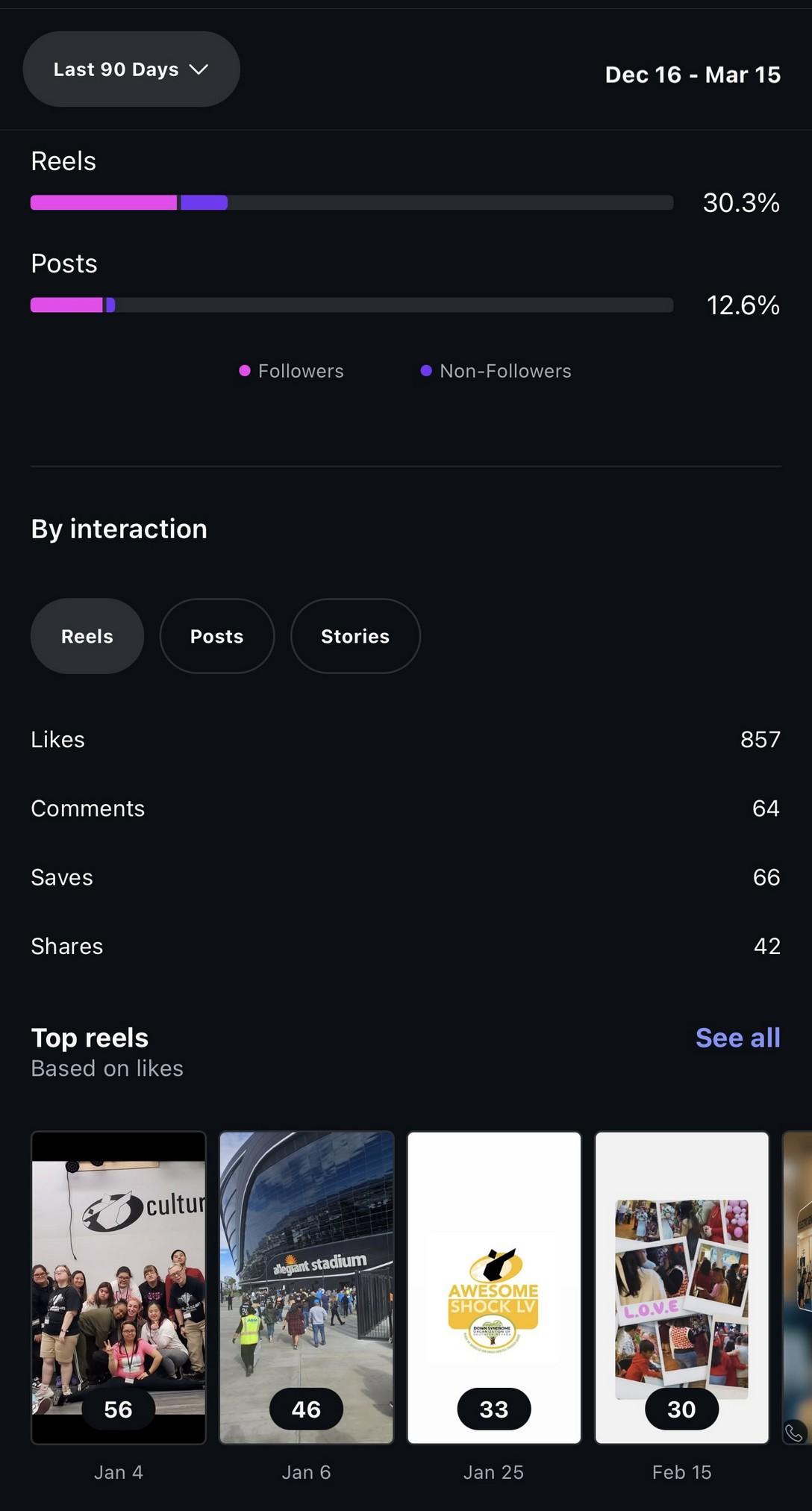Select the Reels interaction filter

coord(87,636)
